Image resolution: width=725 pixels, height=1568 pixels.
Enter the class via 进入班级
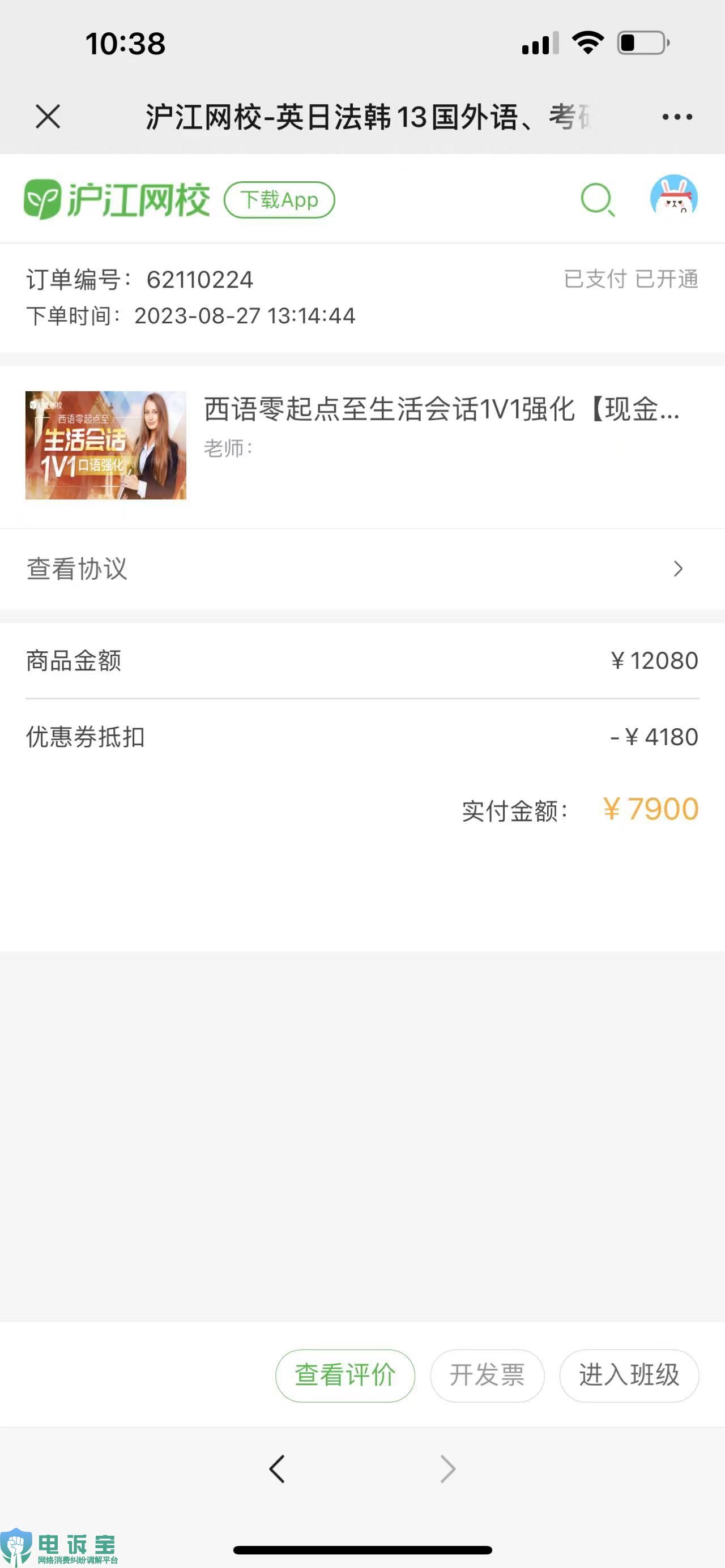click(x=629, y=1375)
